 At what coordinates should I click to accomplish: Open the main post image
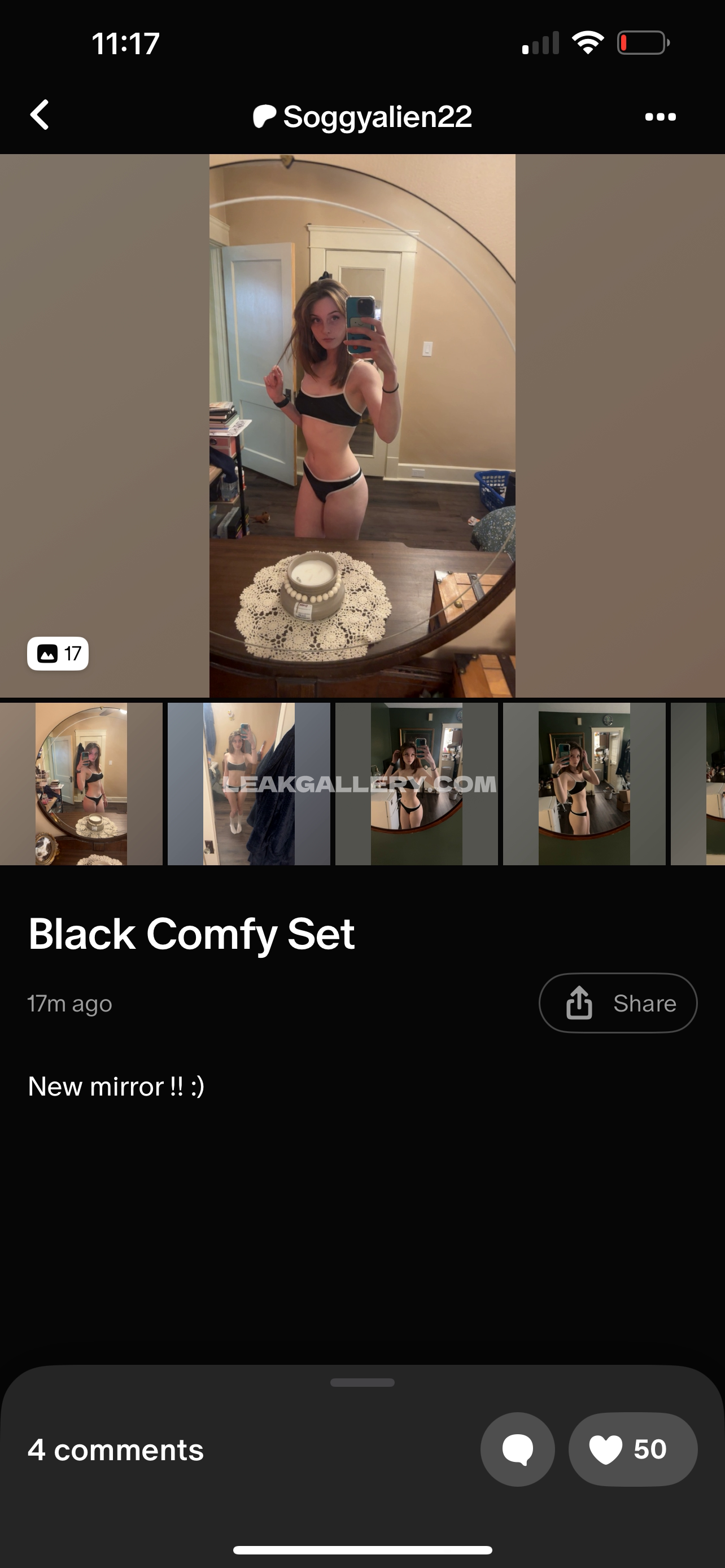click(x=362, y=425)
